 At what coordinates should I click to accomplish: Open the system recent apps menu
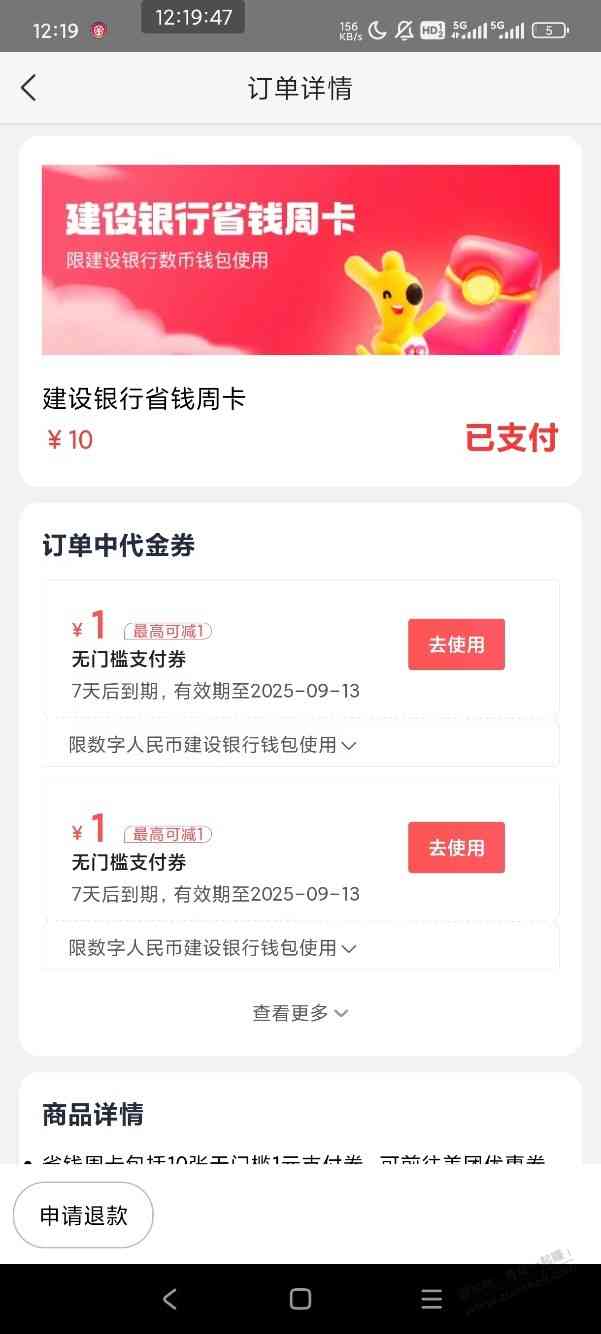(x=431, y=1299)
